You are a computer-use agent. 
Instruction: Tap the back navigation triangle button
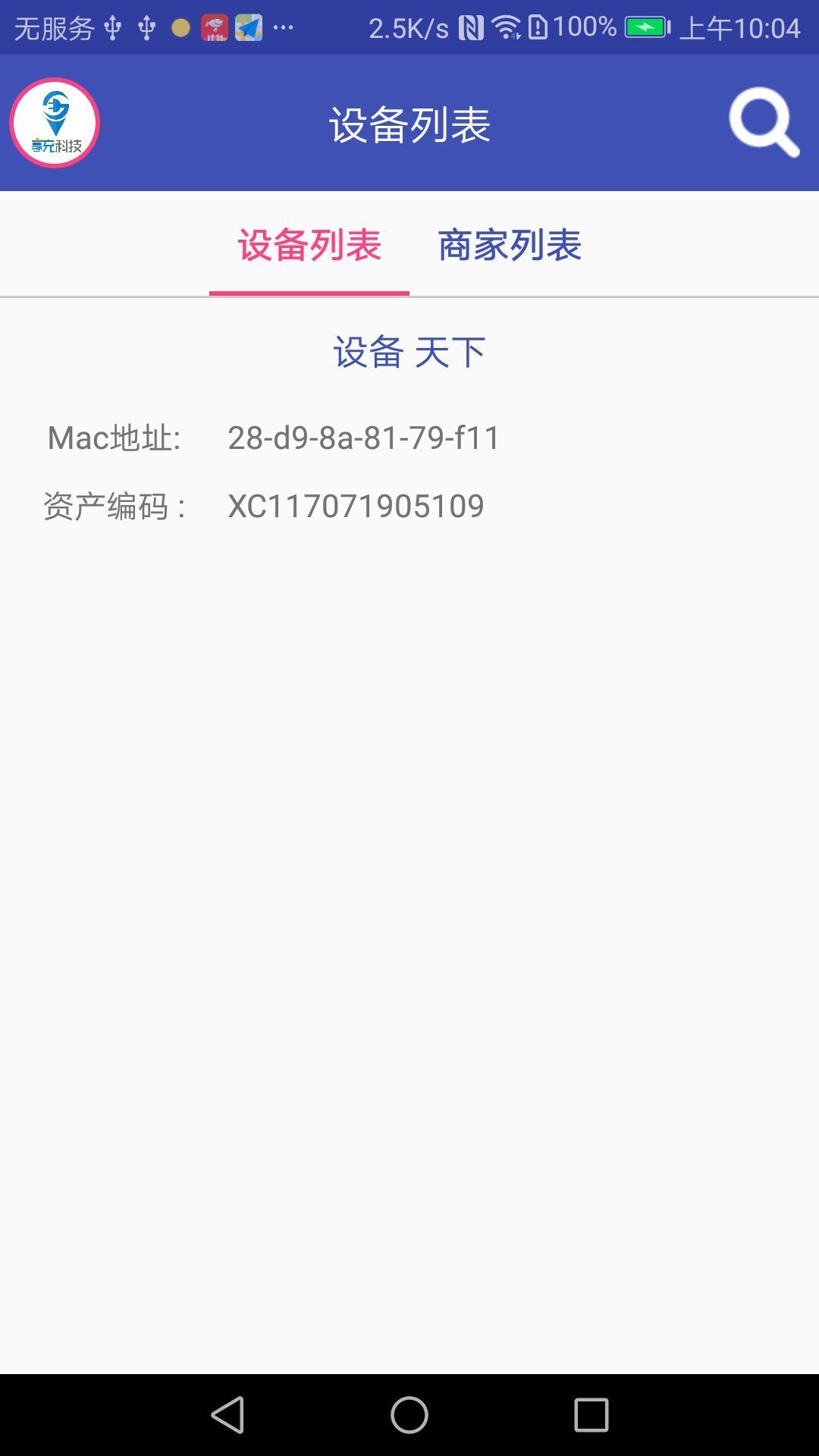point(227,1414)
